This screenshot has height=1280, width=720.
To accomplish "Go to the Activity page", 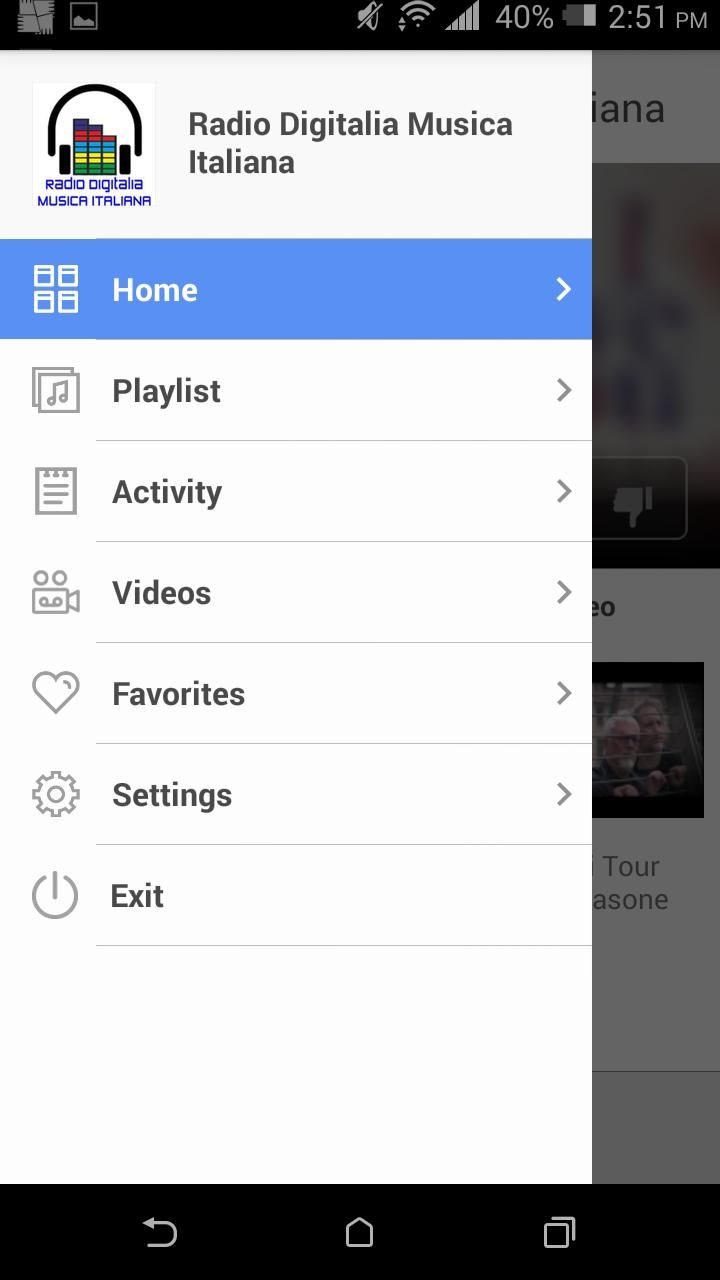I will pyautogui.click(x=296, y=491).
